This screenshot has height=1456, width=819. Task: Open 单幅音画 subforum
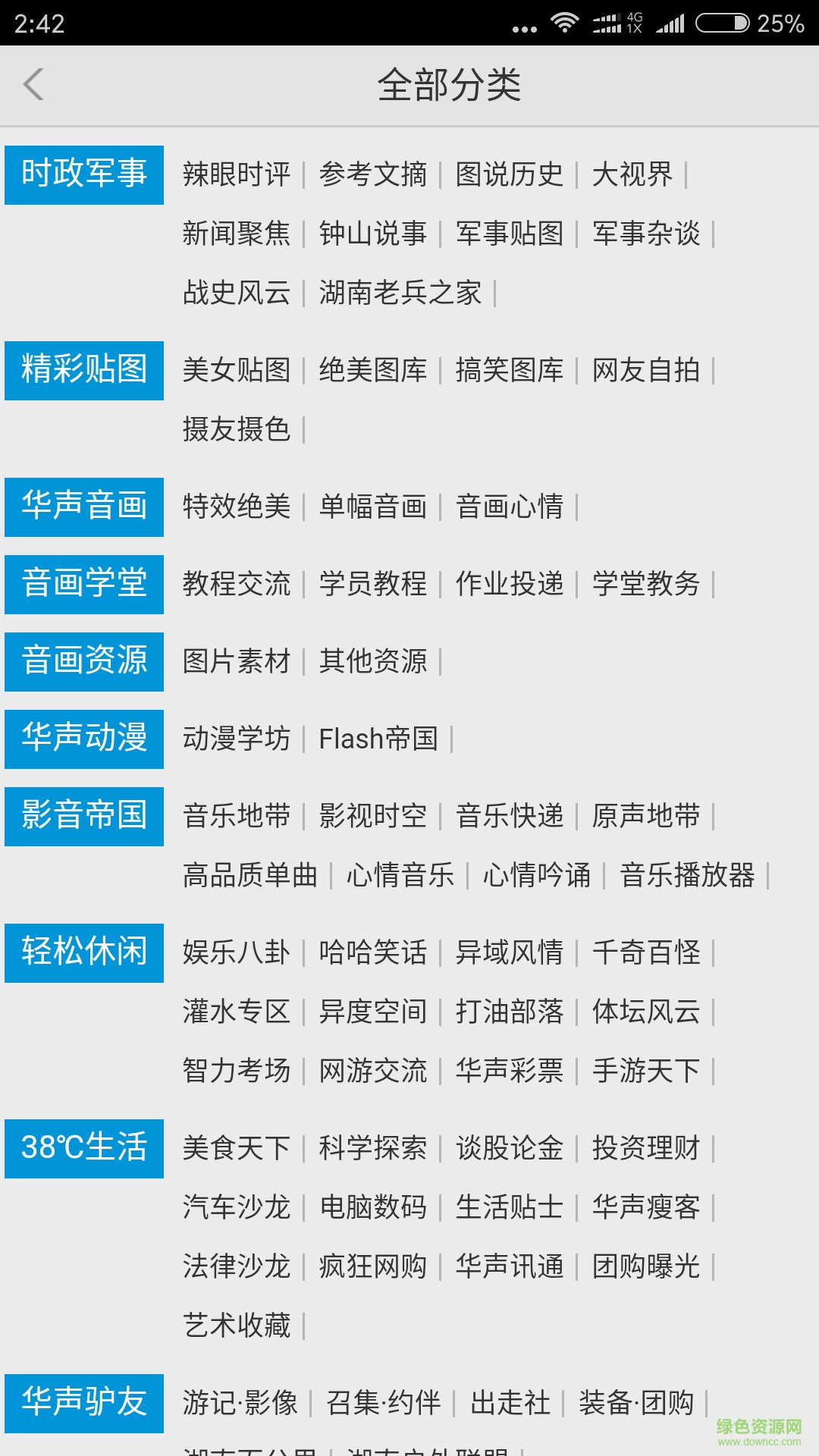372,507
